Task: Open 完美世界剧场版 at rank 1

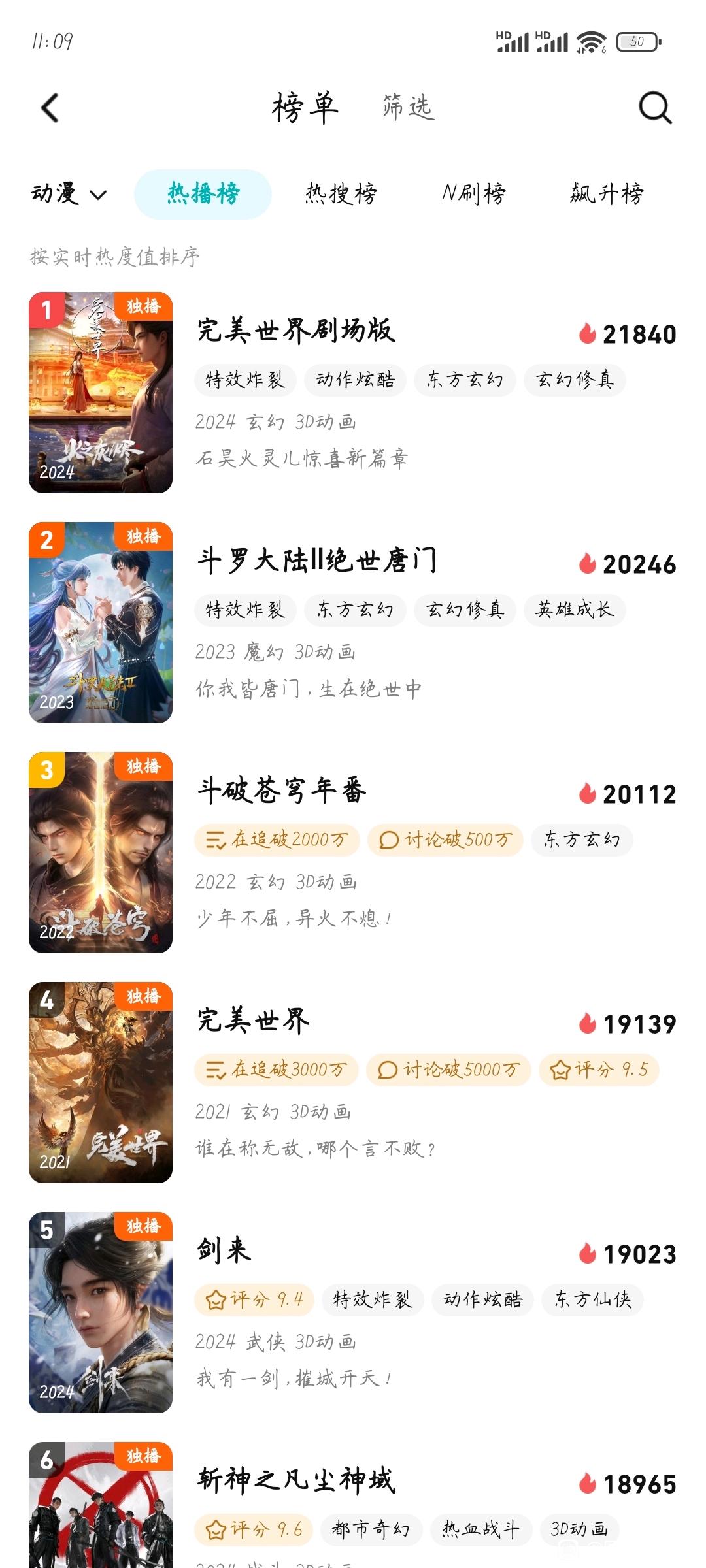Action: [x=353, y=393]
